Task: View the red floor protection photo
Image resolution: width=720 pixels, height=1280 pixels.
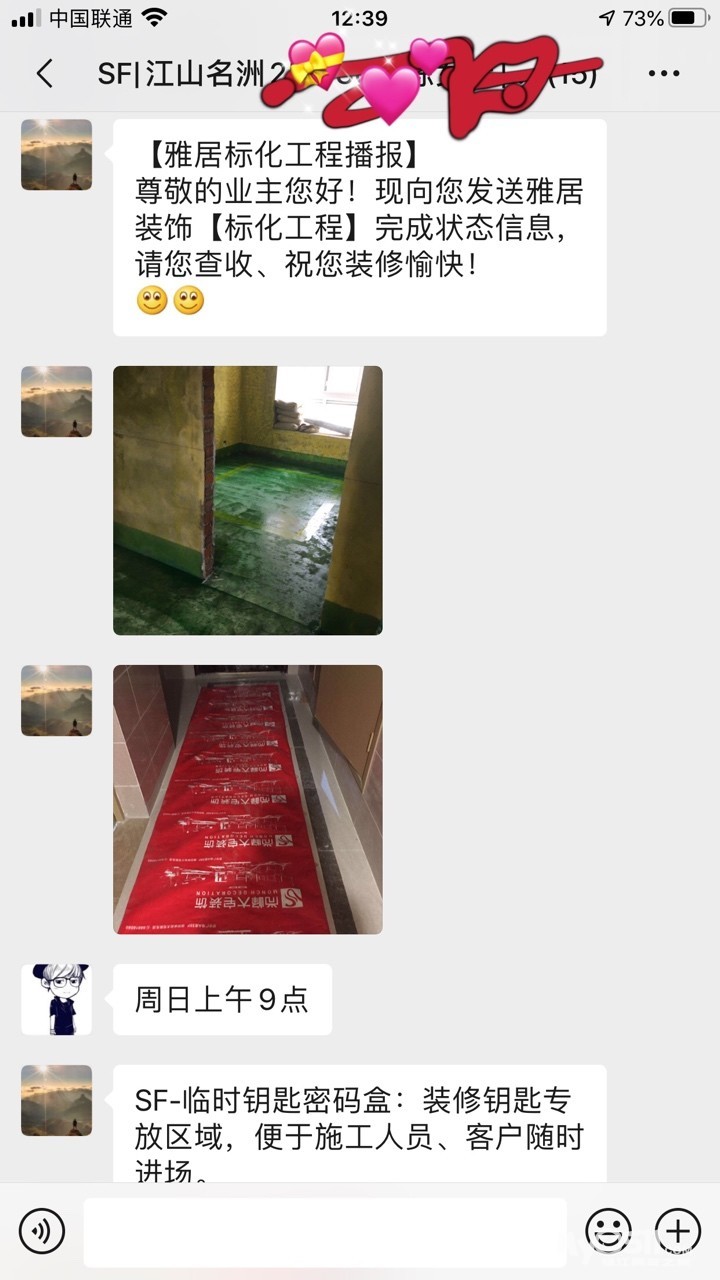Action: pyautogui.click(x=247, y=800)
